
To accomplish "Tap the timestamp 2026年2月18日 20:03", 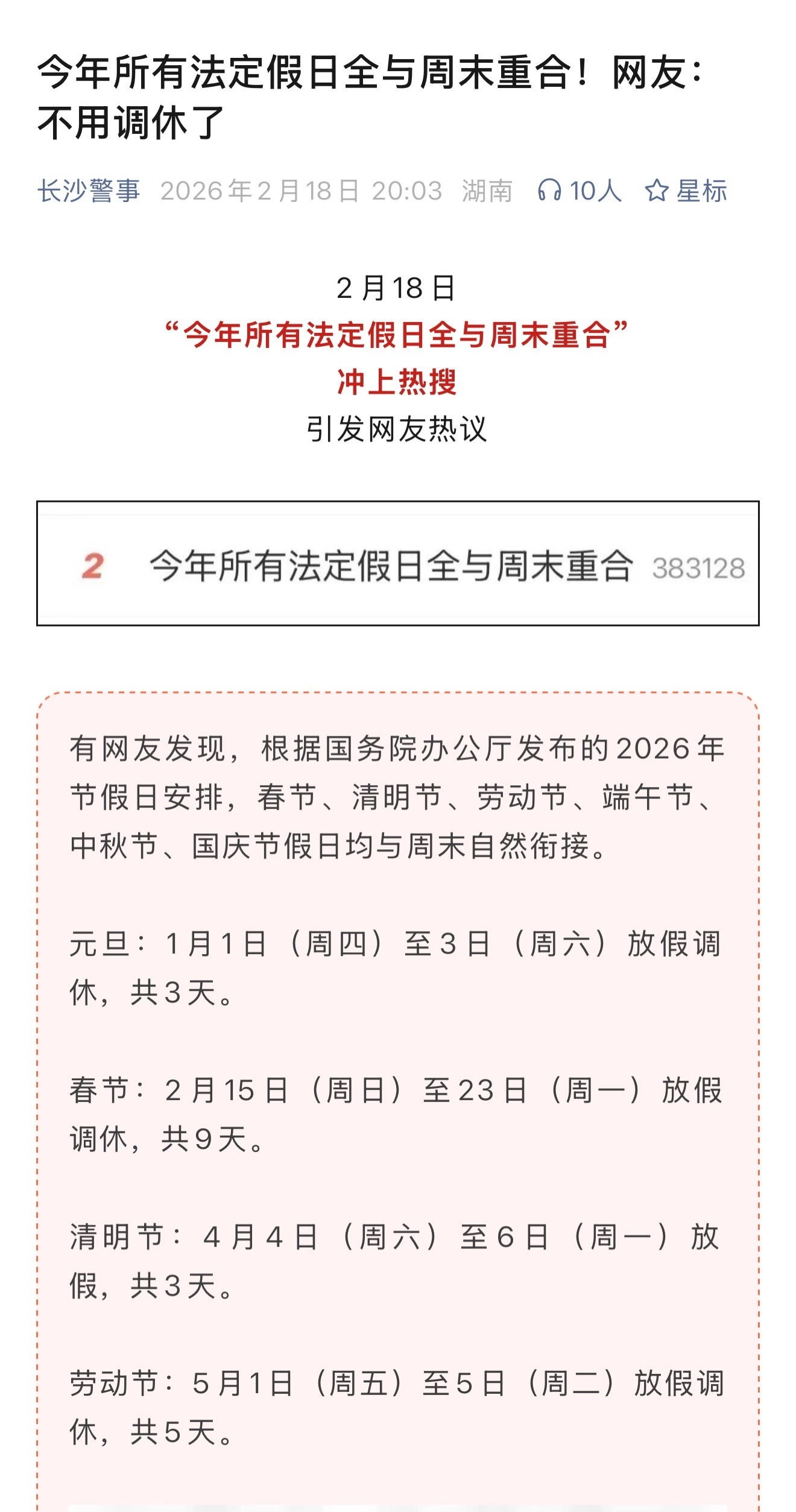I will coord(302,192).
